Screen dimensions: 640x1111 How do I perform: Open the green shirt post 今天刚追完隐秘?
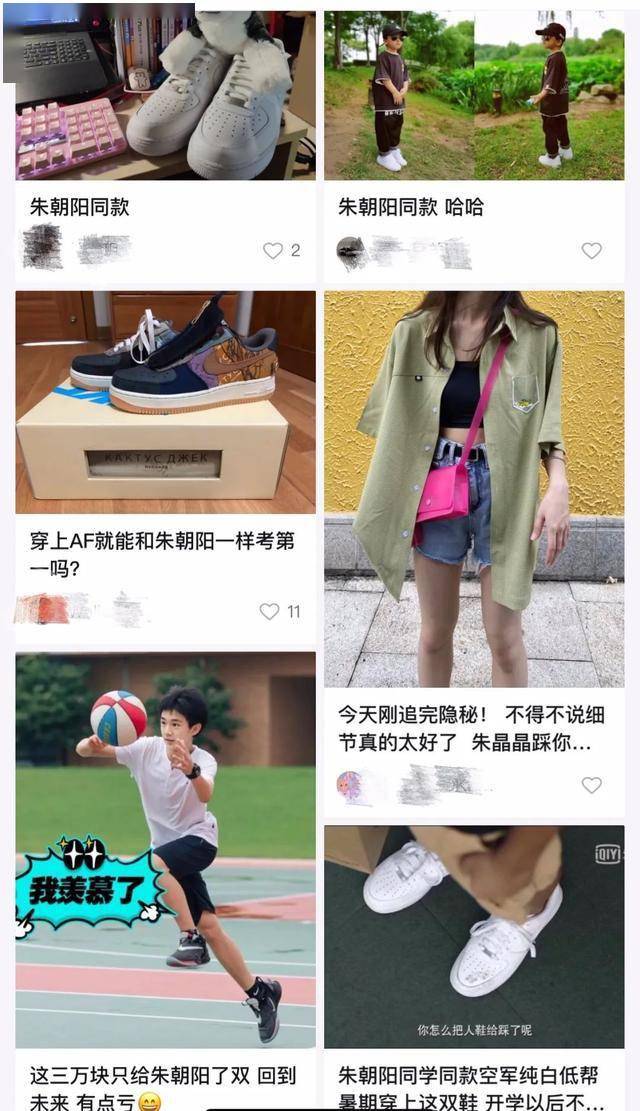pos(474,490)
